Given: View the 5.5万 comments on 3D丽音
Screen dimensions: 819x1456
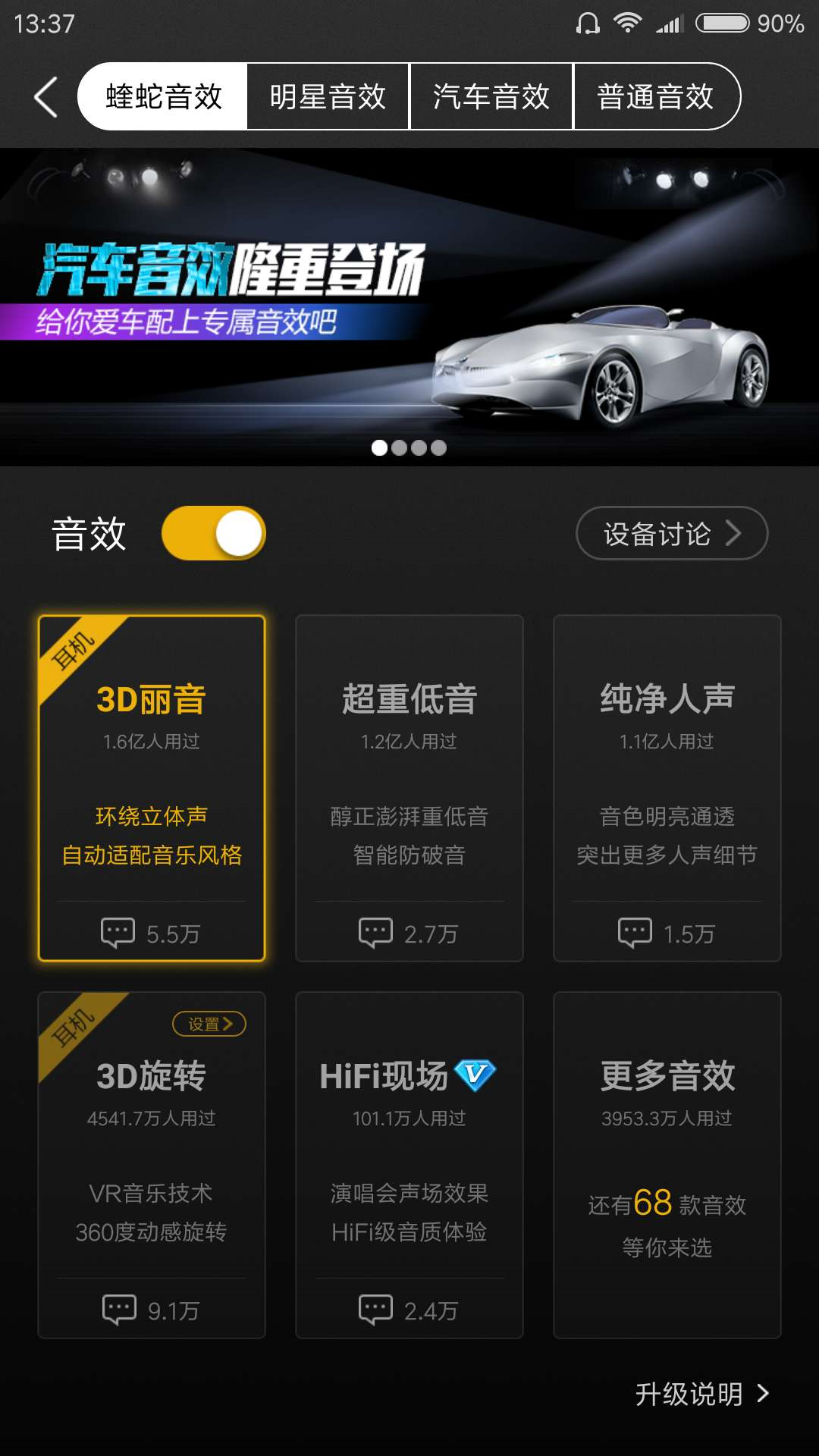Looking at the screenshot, I should (152, 934).
